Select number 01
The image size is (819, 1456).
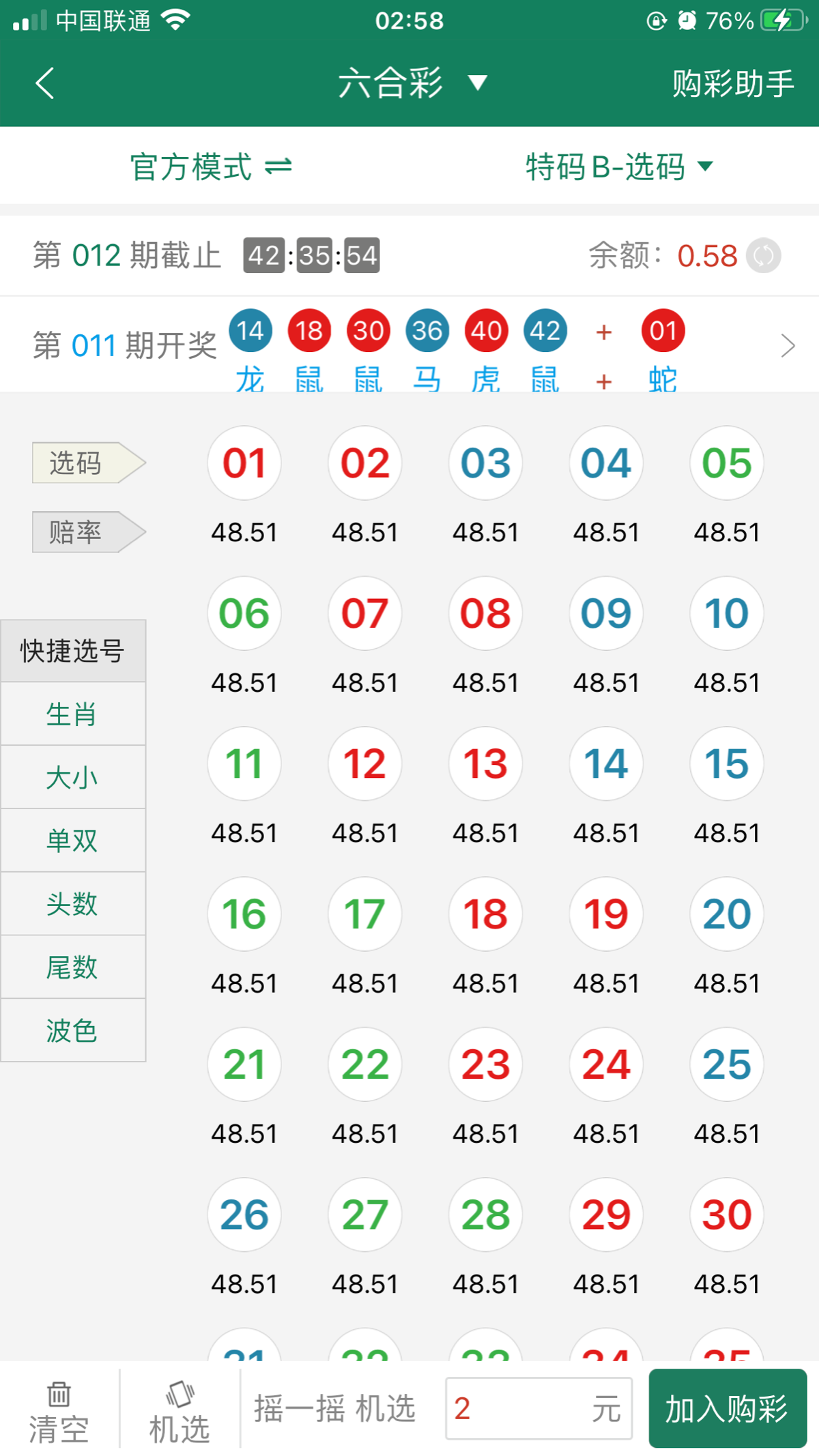coord(244,463)
